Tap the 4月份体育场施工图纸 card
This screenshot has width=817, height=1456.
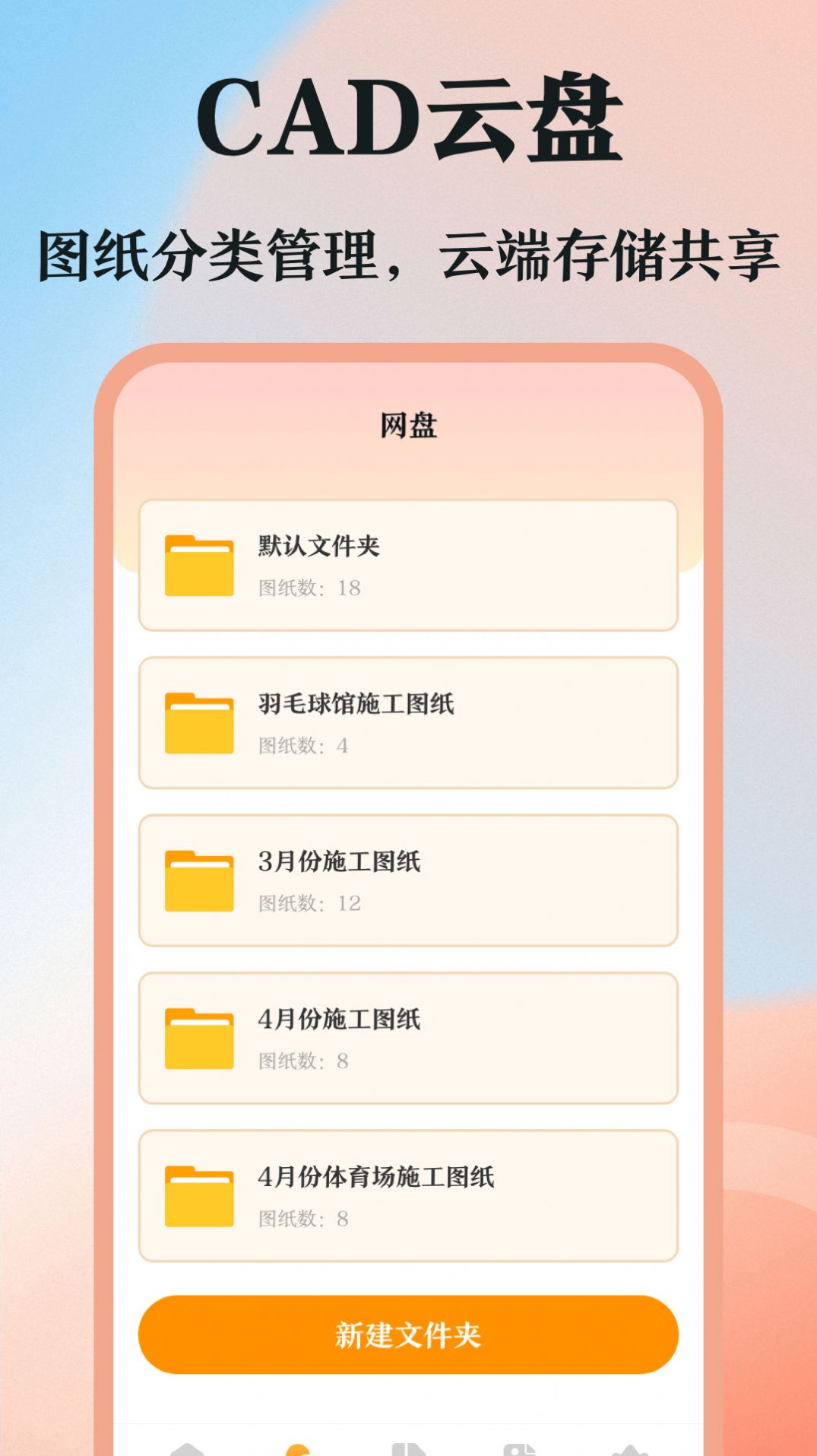point(408,1194)
